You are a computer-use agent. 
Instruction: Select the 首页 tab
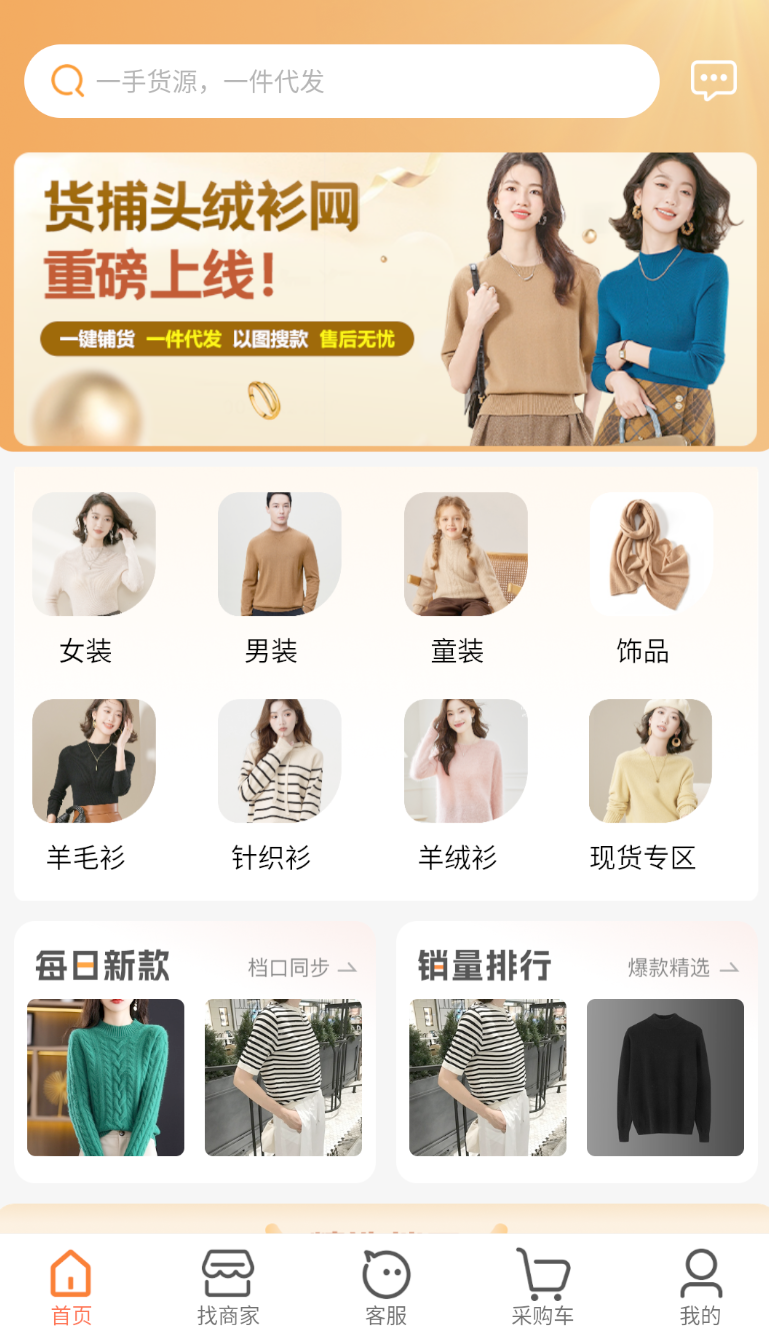click(71, 1287)
